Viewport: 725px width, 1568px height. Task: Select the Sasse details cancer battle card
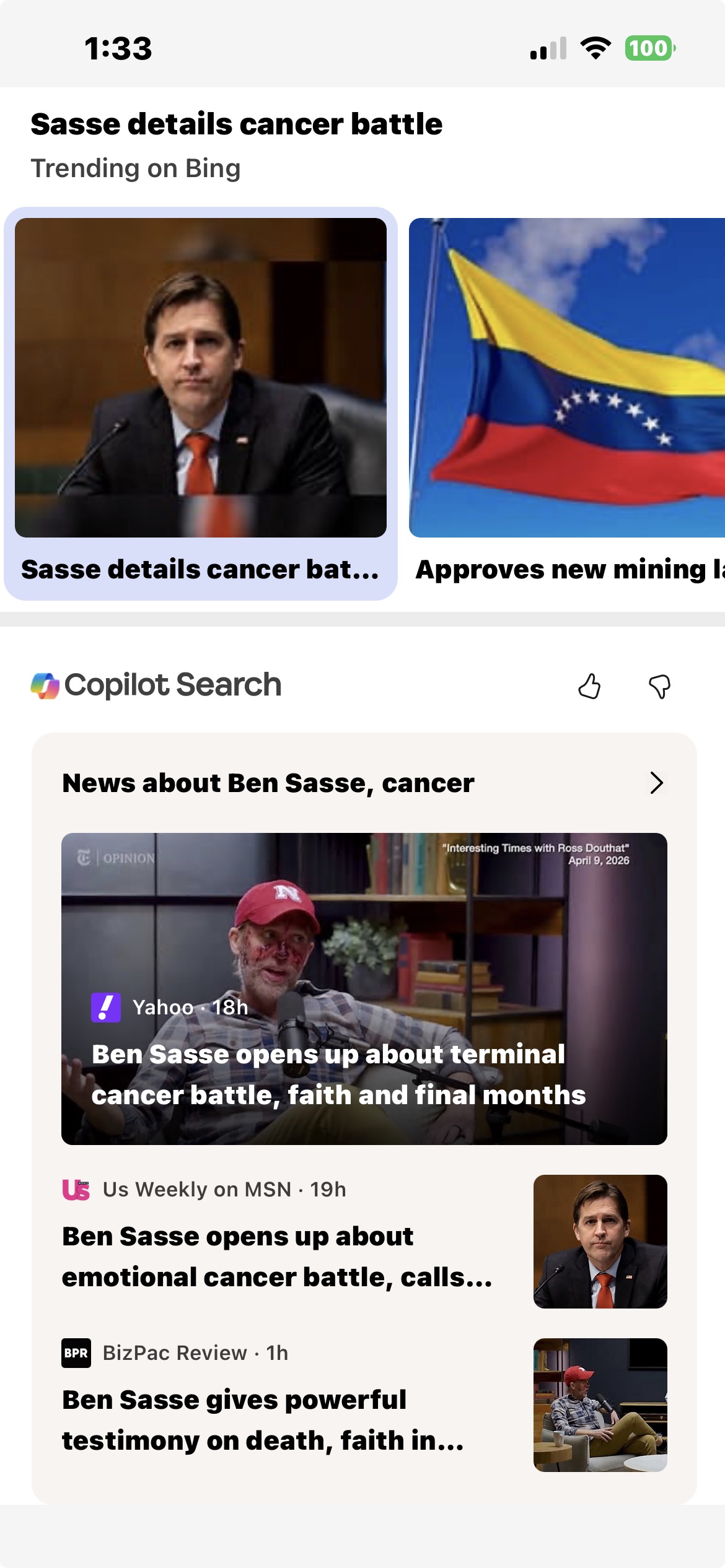coord(201,403)
